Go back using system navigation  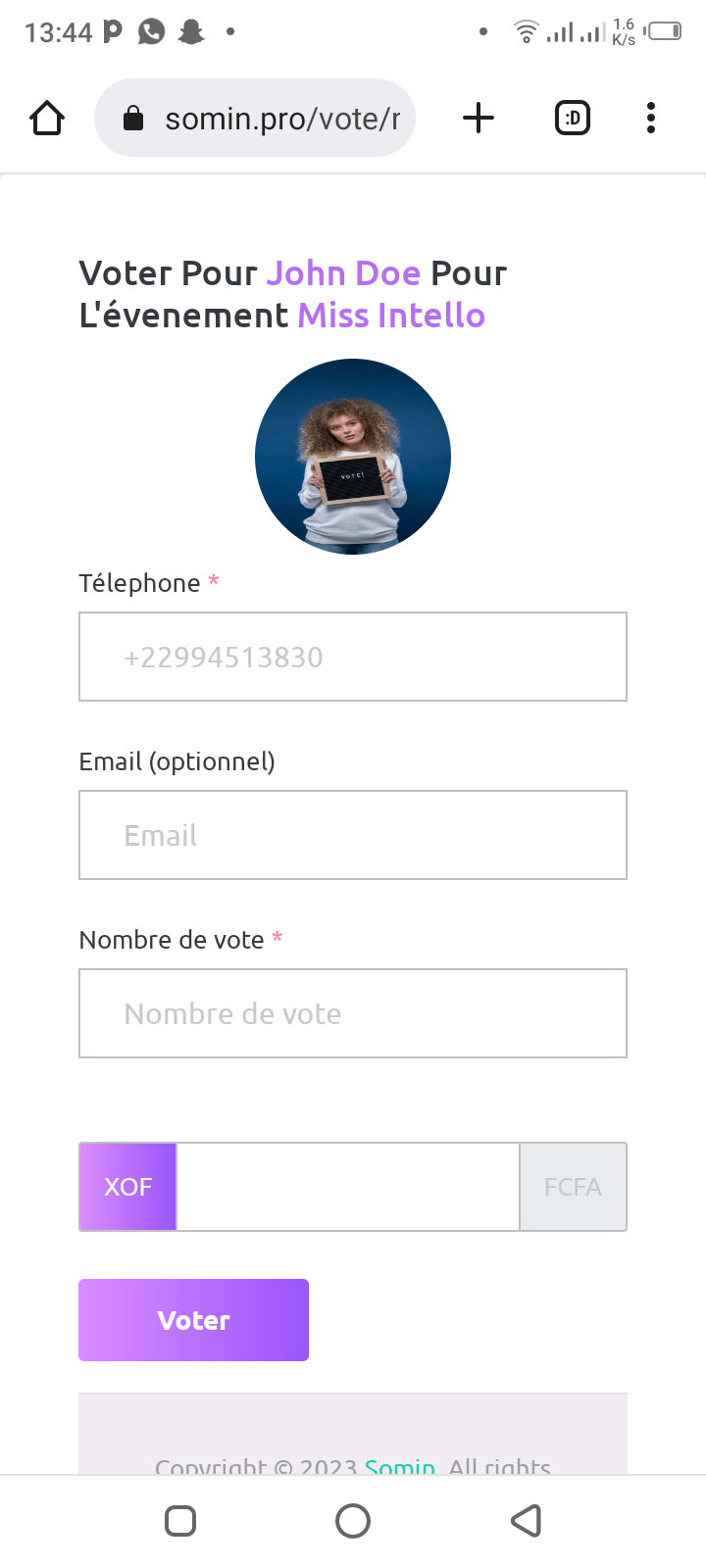(527, 1521)
